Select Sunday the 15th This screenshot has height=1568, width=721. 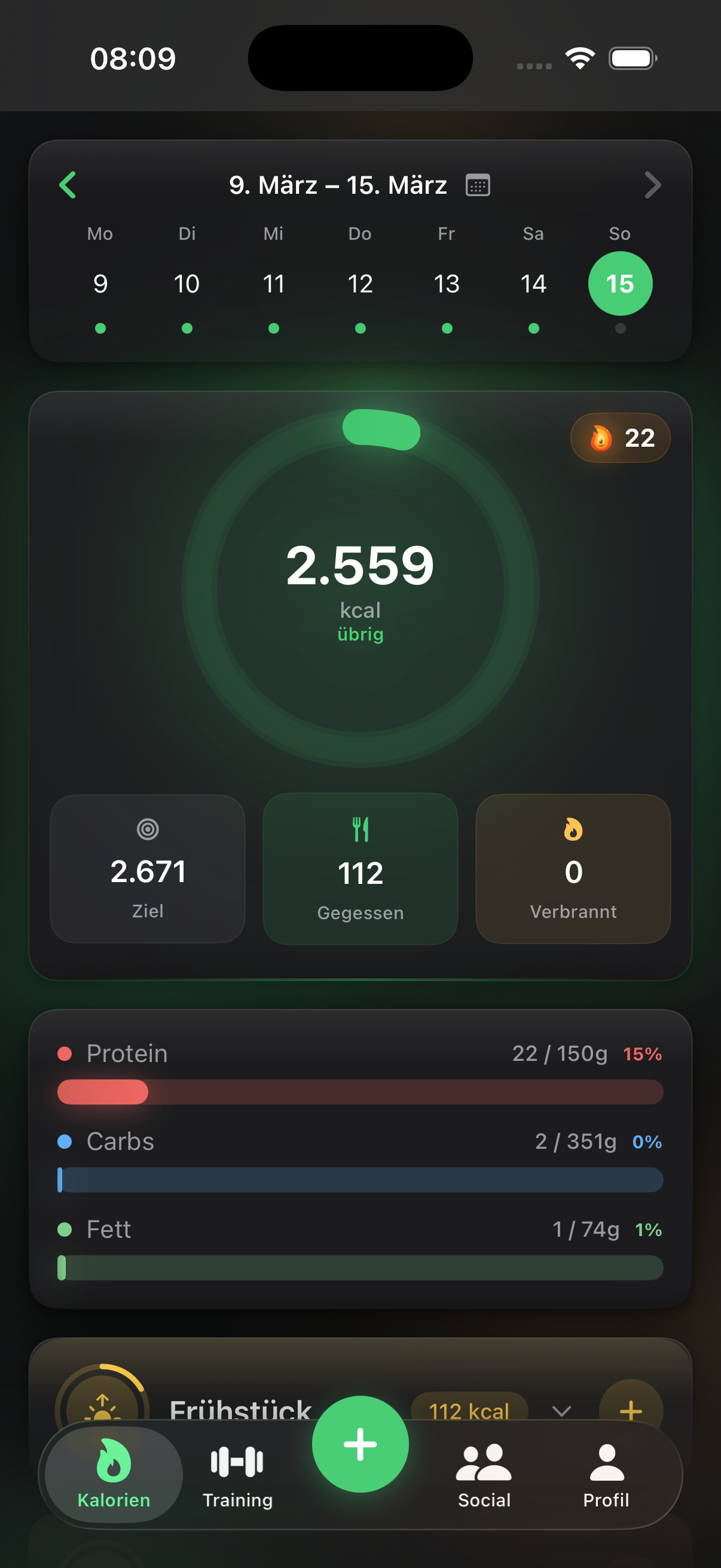[620, 283]
